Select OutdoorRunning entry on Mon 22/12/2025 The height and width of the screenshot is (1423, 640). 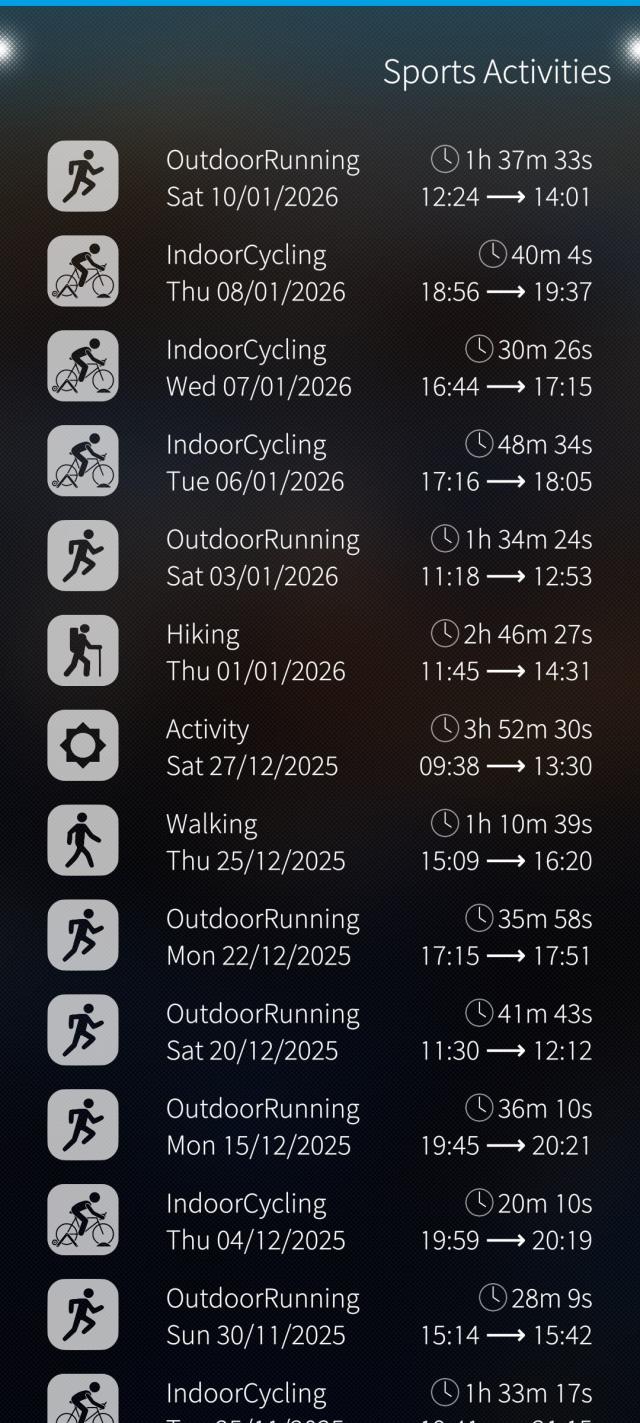[320, 937]
